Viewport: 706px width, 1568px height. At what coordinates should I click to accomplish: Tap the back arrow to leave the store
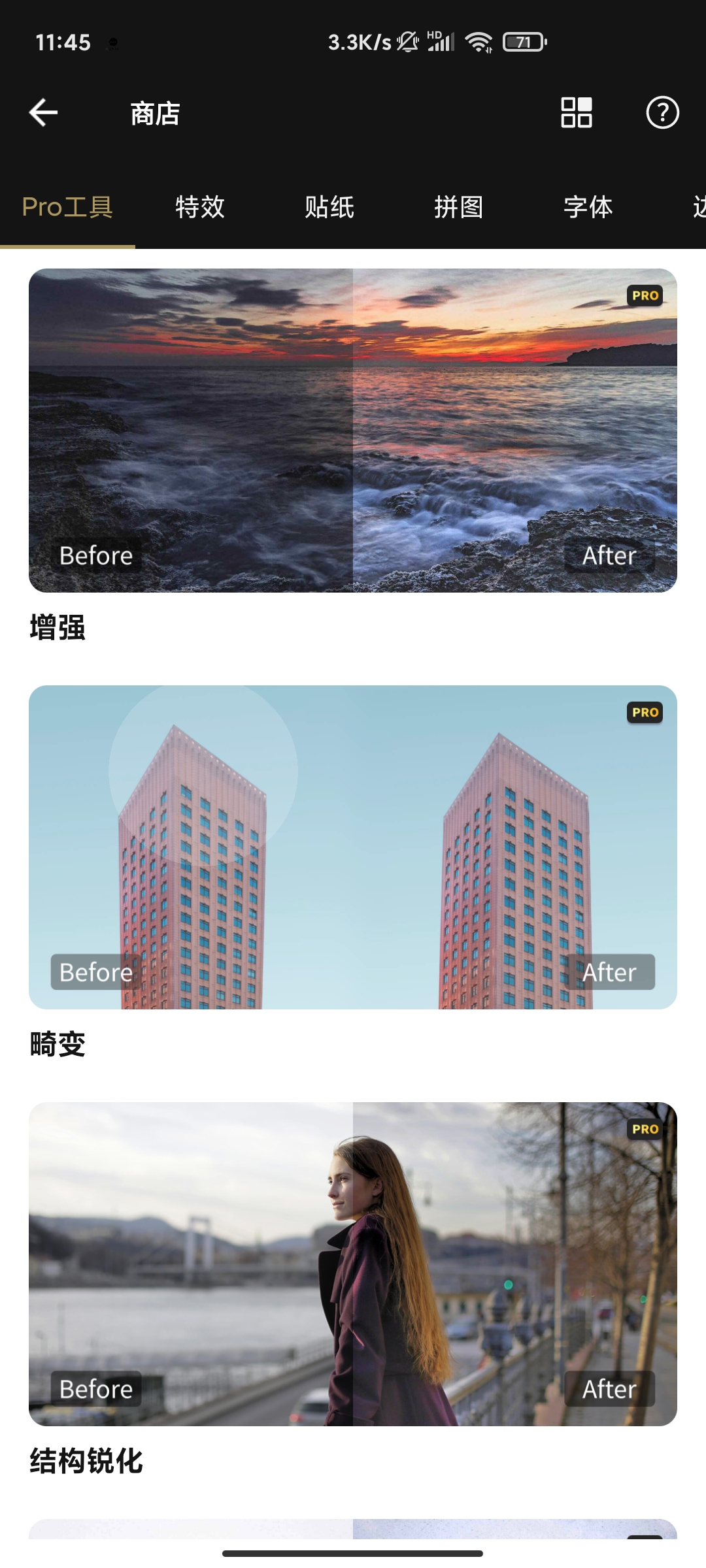click(43, 112)
